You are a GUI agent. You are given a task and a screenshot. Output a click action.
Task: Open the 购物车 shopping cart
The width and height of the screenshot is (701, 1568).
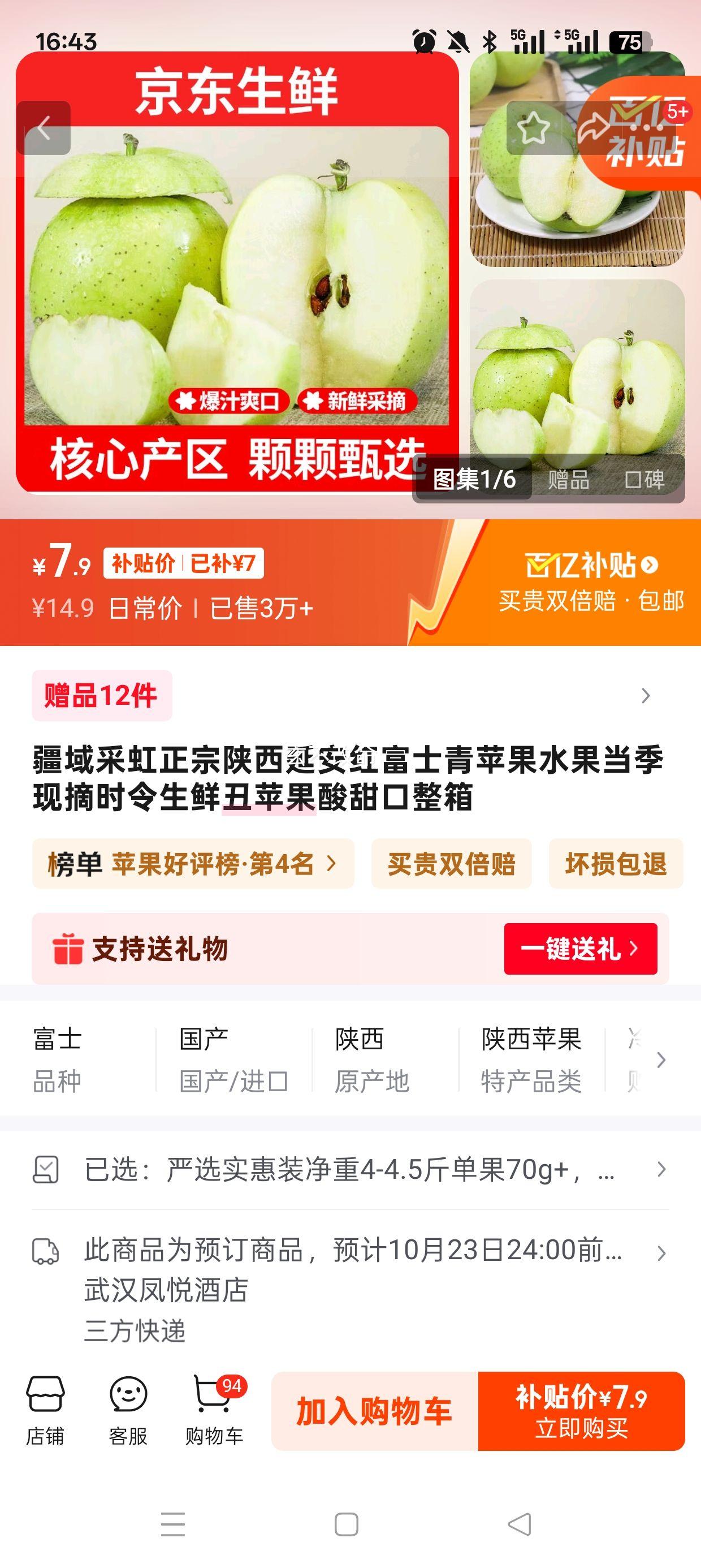pyautogui.click(x=214, y=1410)
